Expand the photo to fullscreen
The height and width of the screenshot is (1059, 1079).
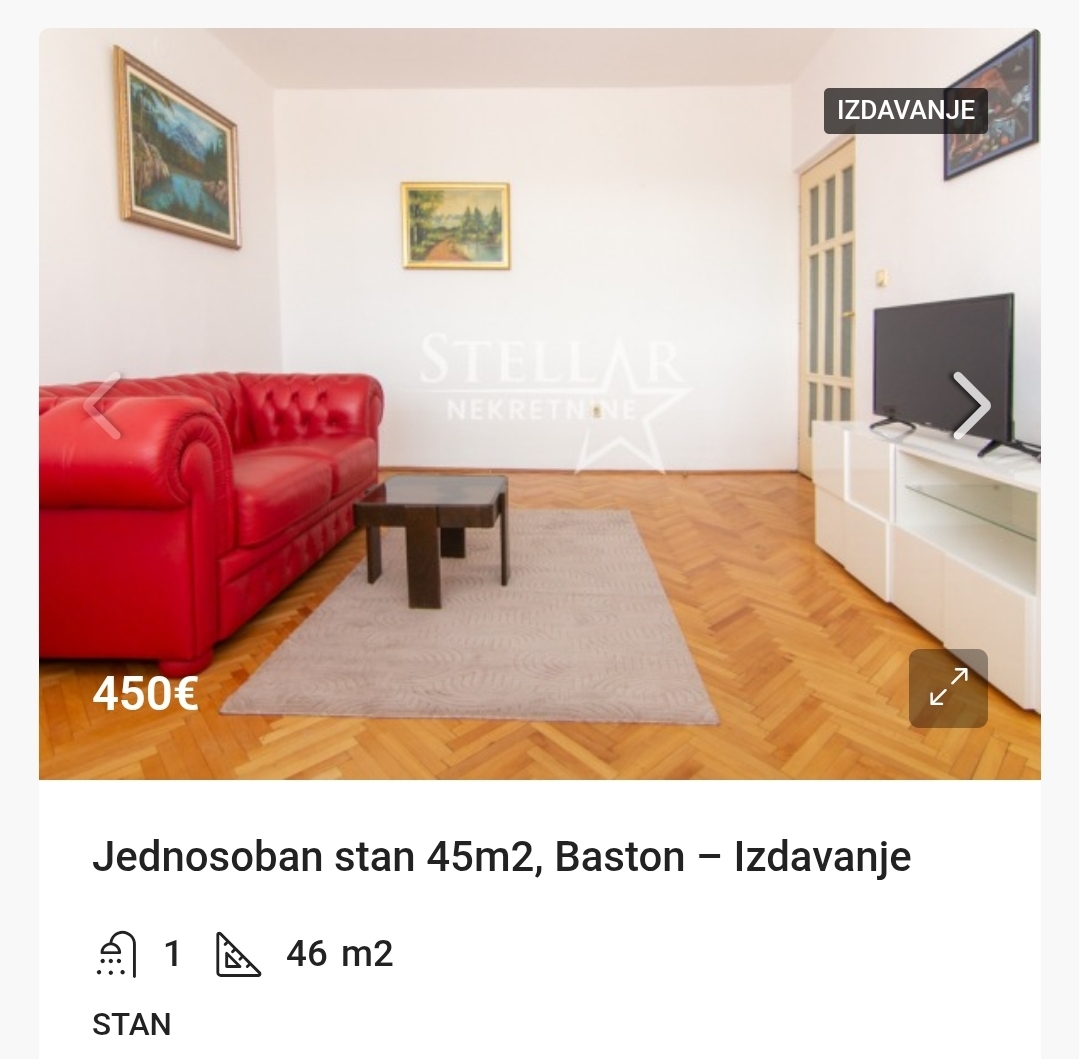(x=947, y=688)
